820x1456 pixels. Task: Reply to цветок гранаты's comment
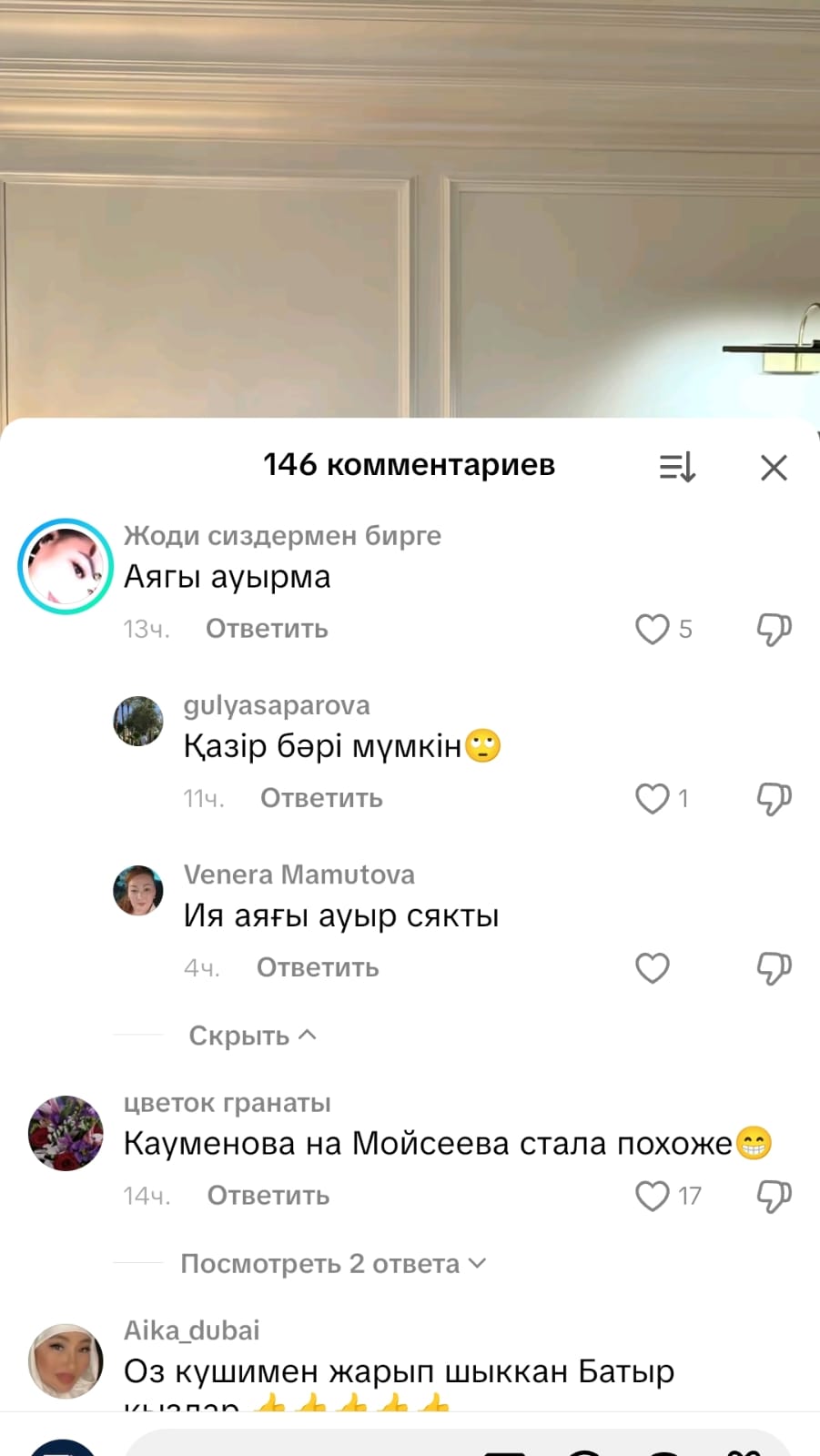point(268,1196)
